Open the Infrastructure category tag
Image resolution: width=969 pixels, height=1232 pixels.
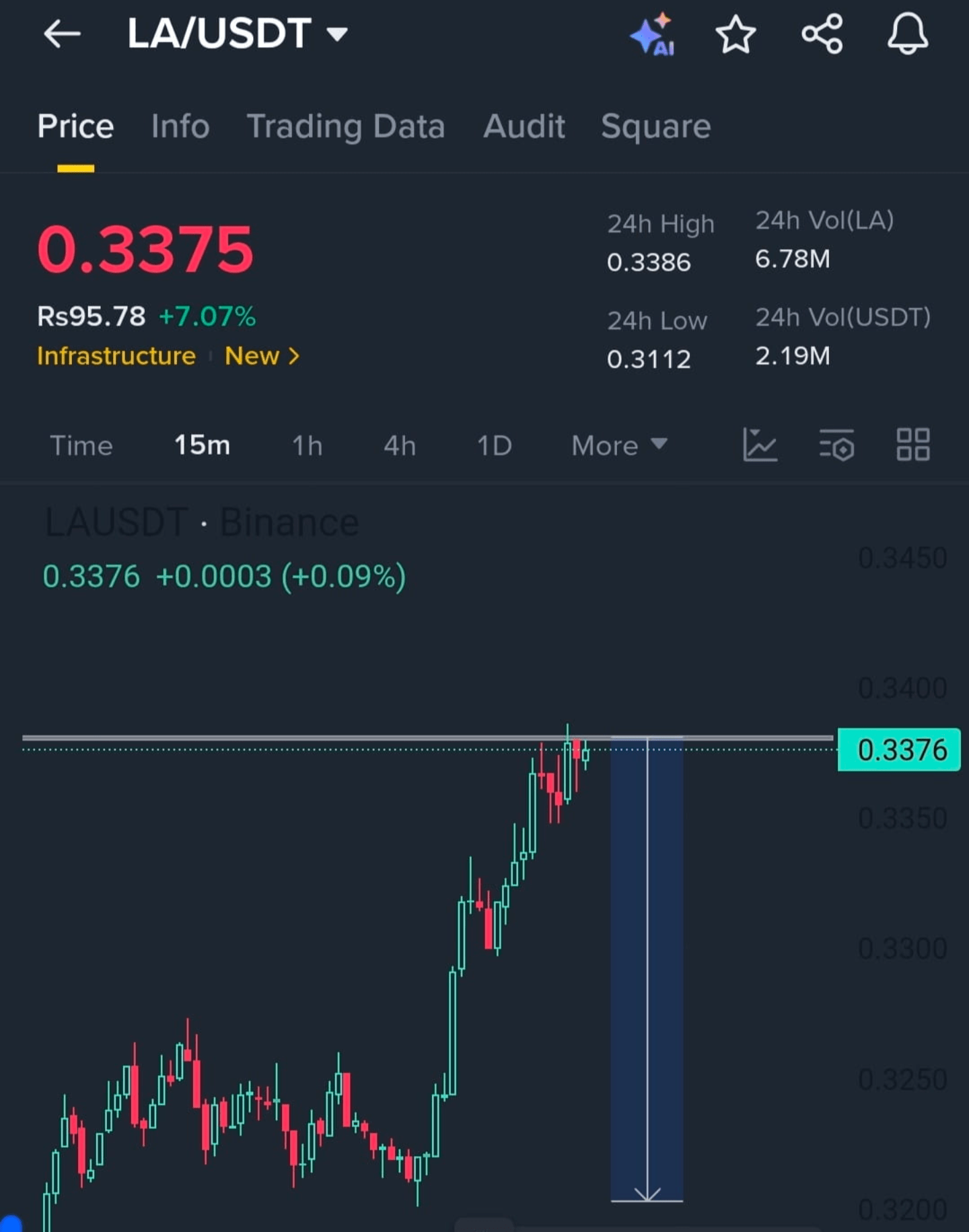point(116,356)
